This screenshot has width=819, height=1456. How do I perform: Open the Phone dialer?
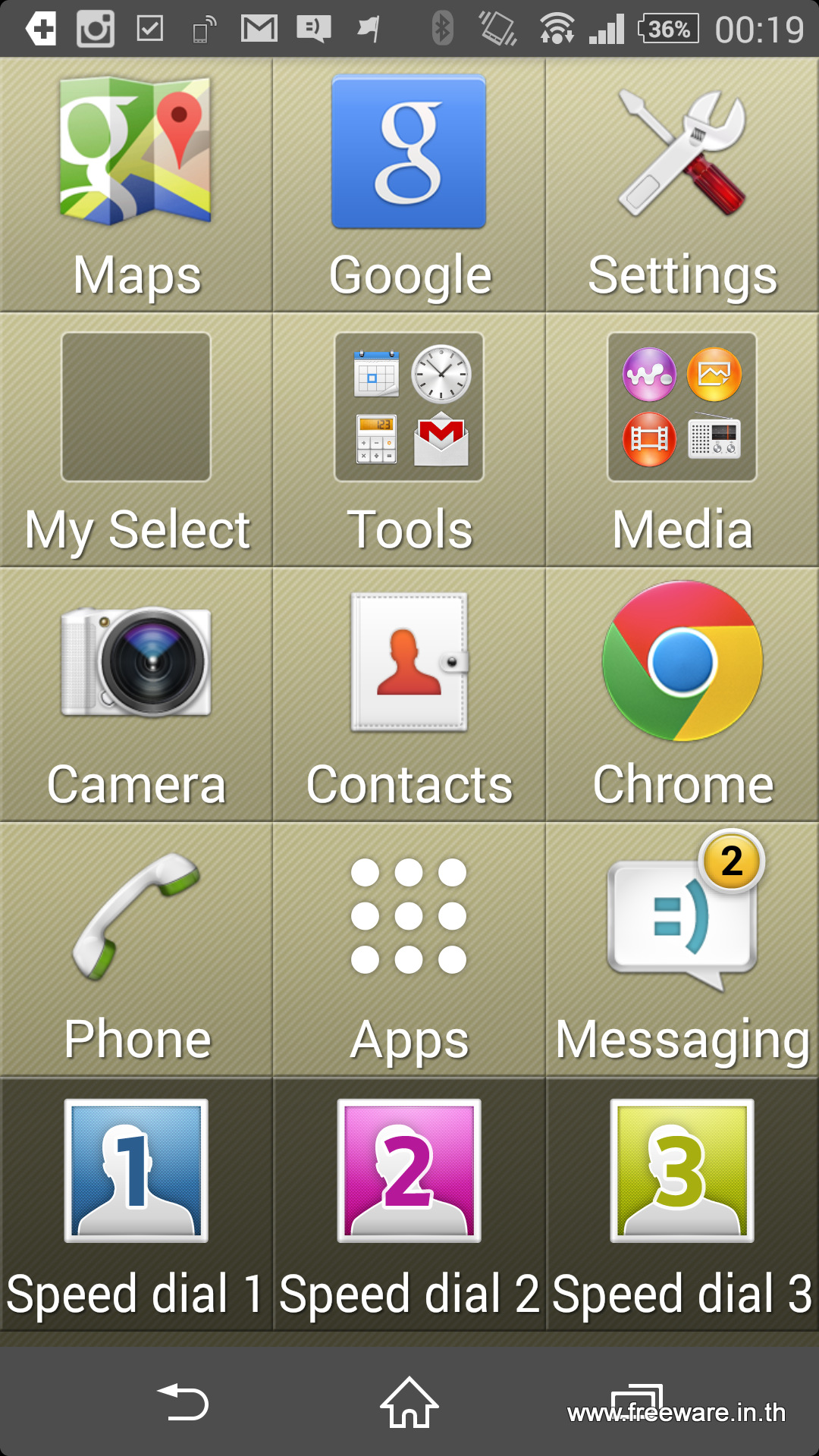click(136, 949)
